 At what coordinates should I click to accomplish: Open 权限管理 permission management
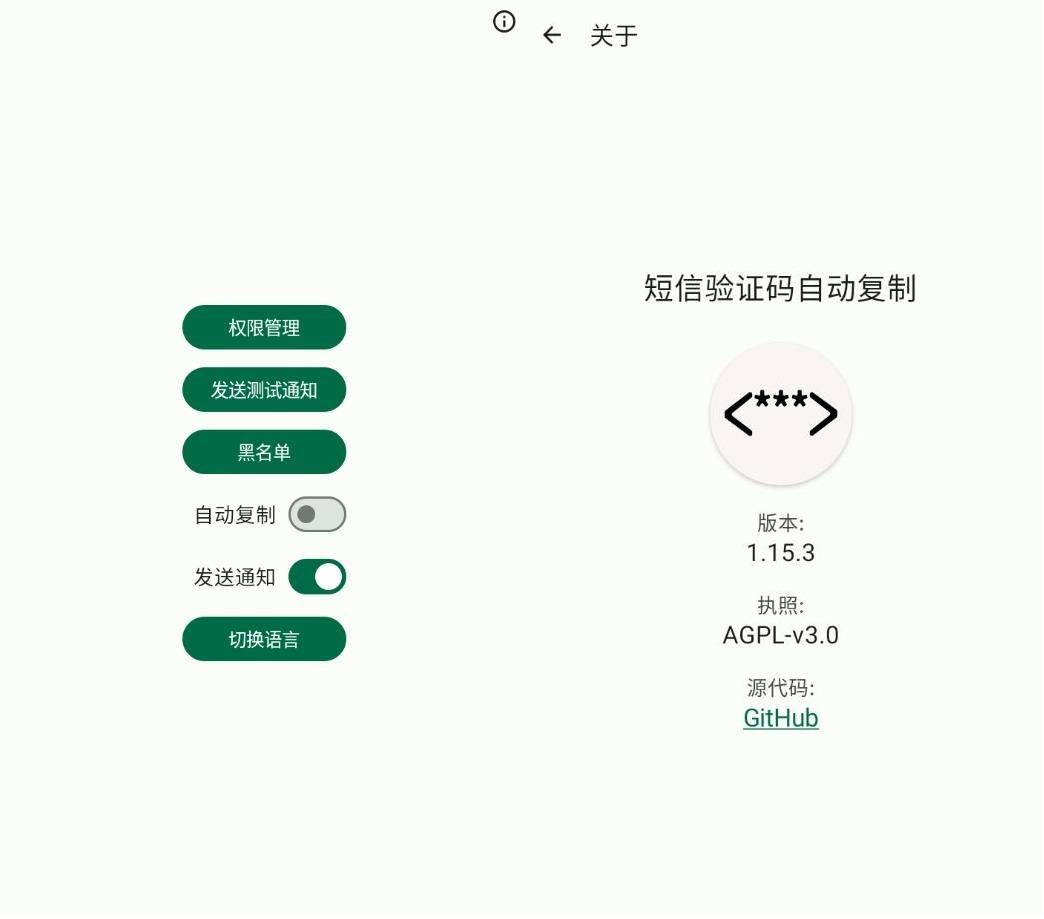pyautogui.click(x=264, y=328)
